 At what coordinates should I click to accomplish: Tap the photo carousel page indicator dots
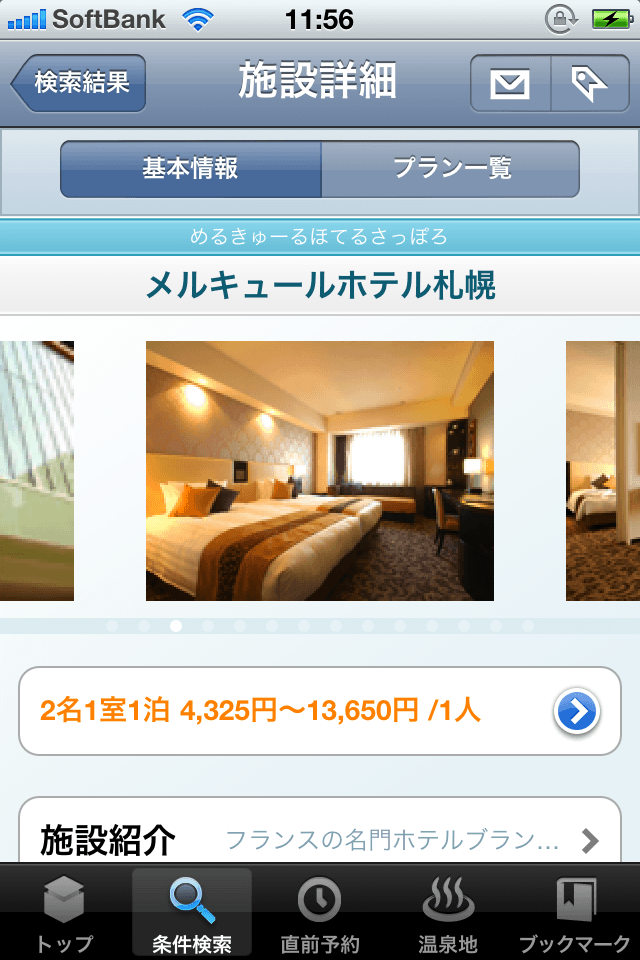pyautogui.click(x=320, y=626)
